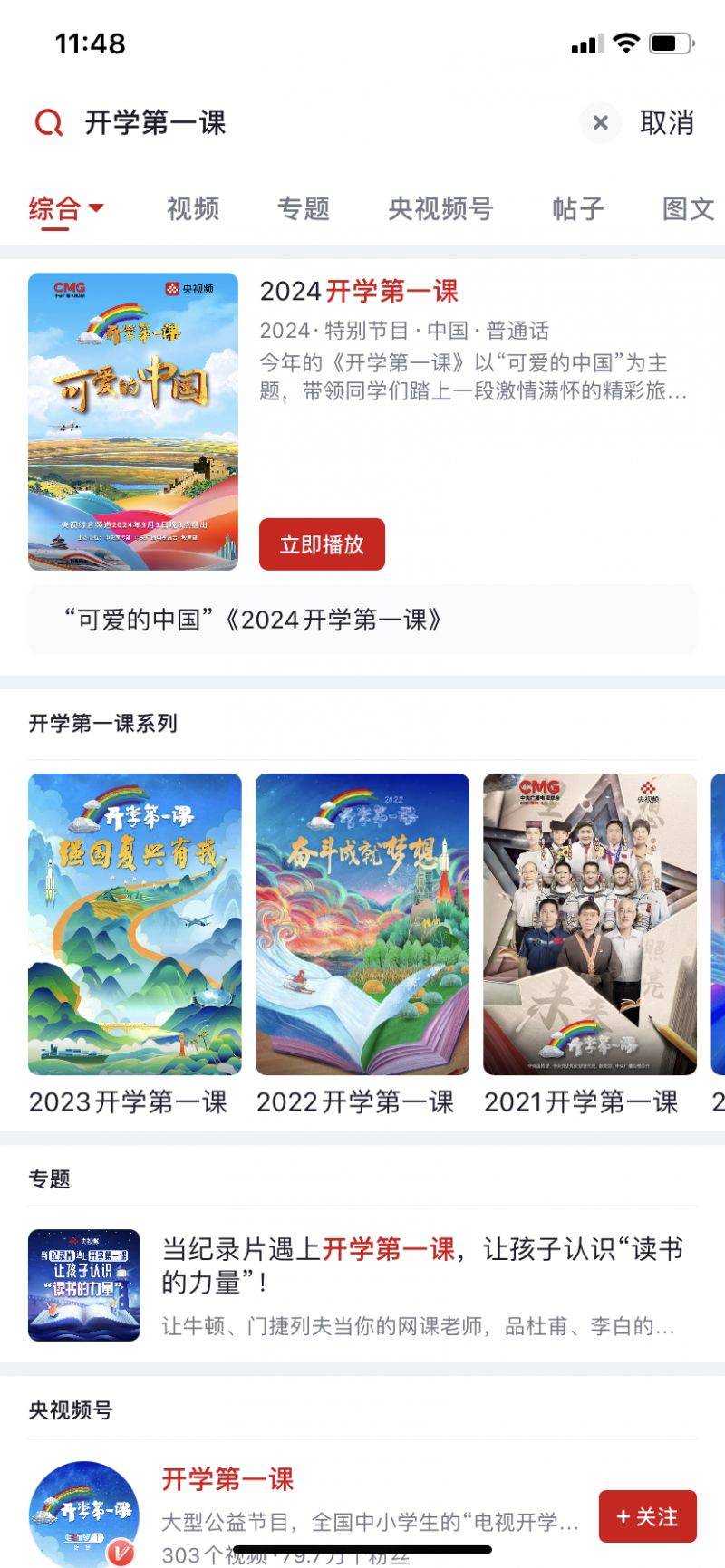The height and width of the screenshot is (1568, 725).
Task: Open the 可爱的中国 2024 poster
Action: [133, 421]
